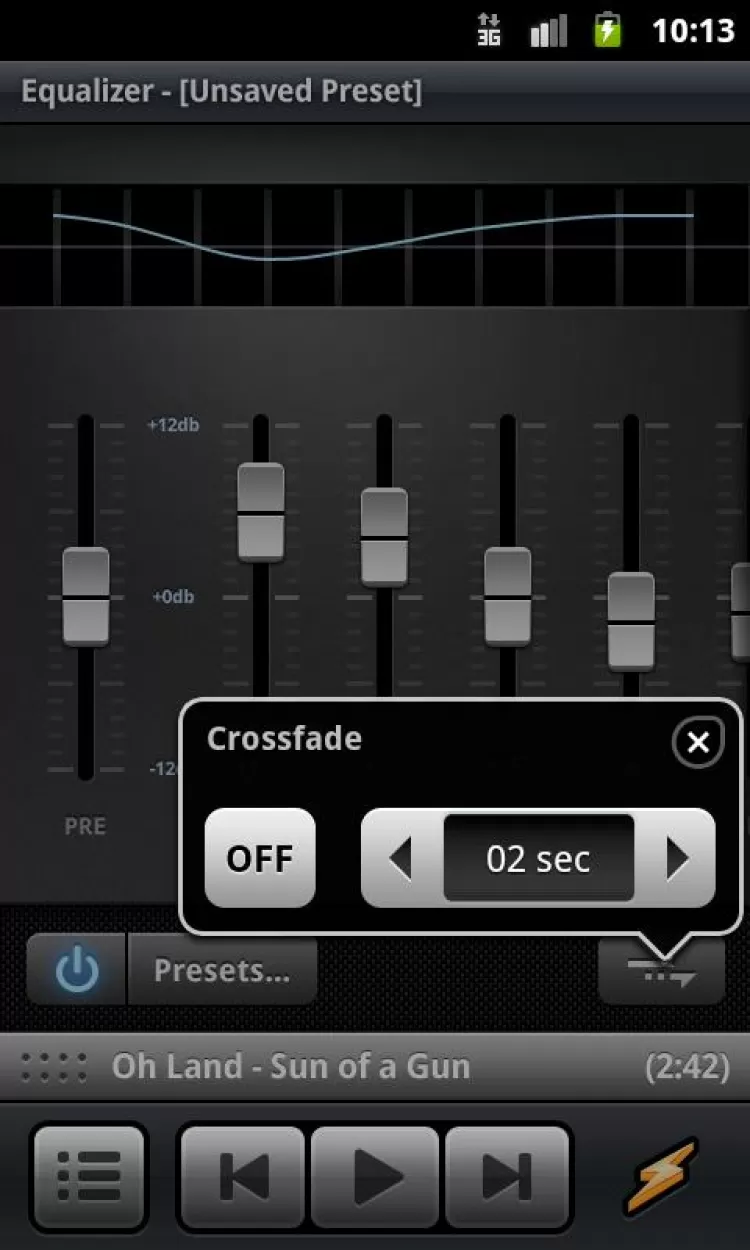Play the current song

[x=376, y=1177]
